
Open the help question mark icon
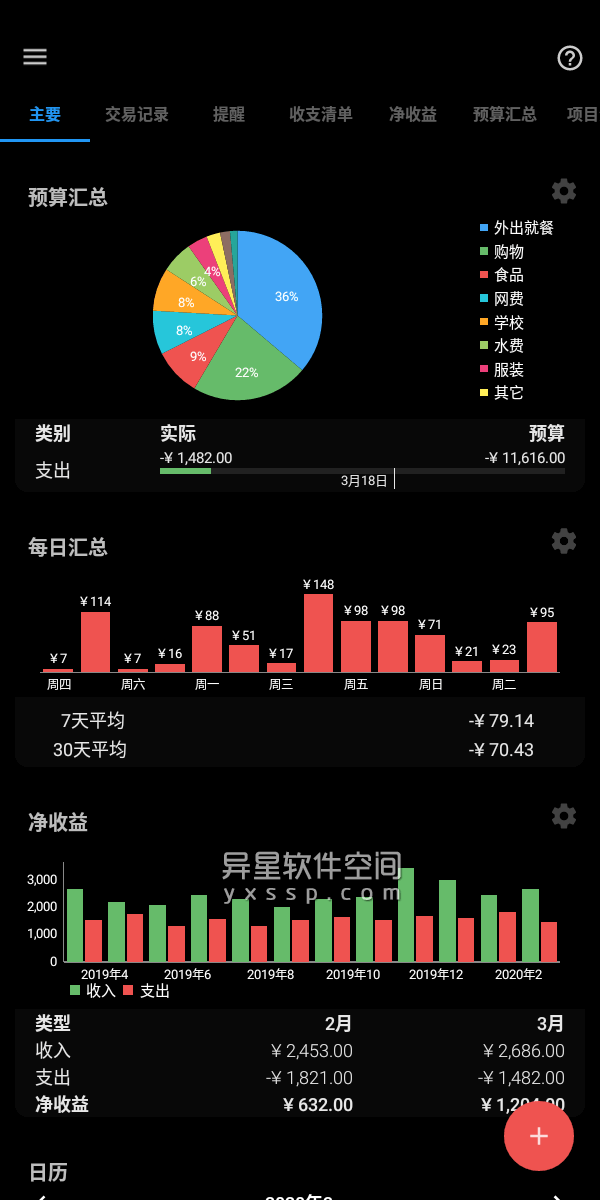569,58
